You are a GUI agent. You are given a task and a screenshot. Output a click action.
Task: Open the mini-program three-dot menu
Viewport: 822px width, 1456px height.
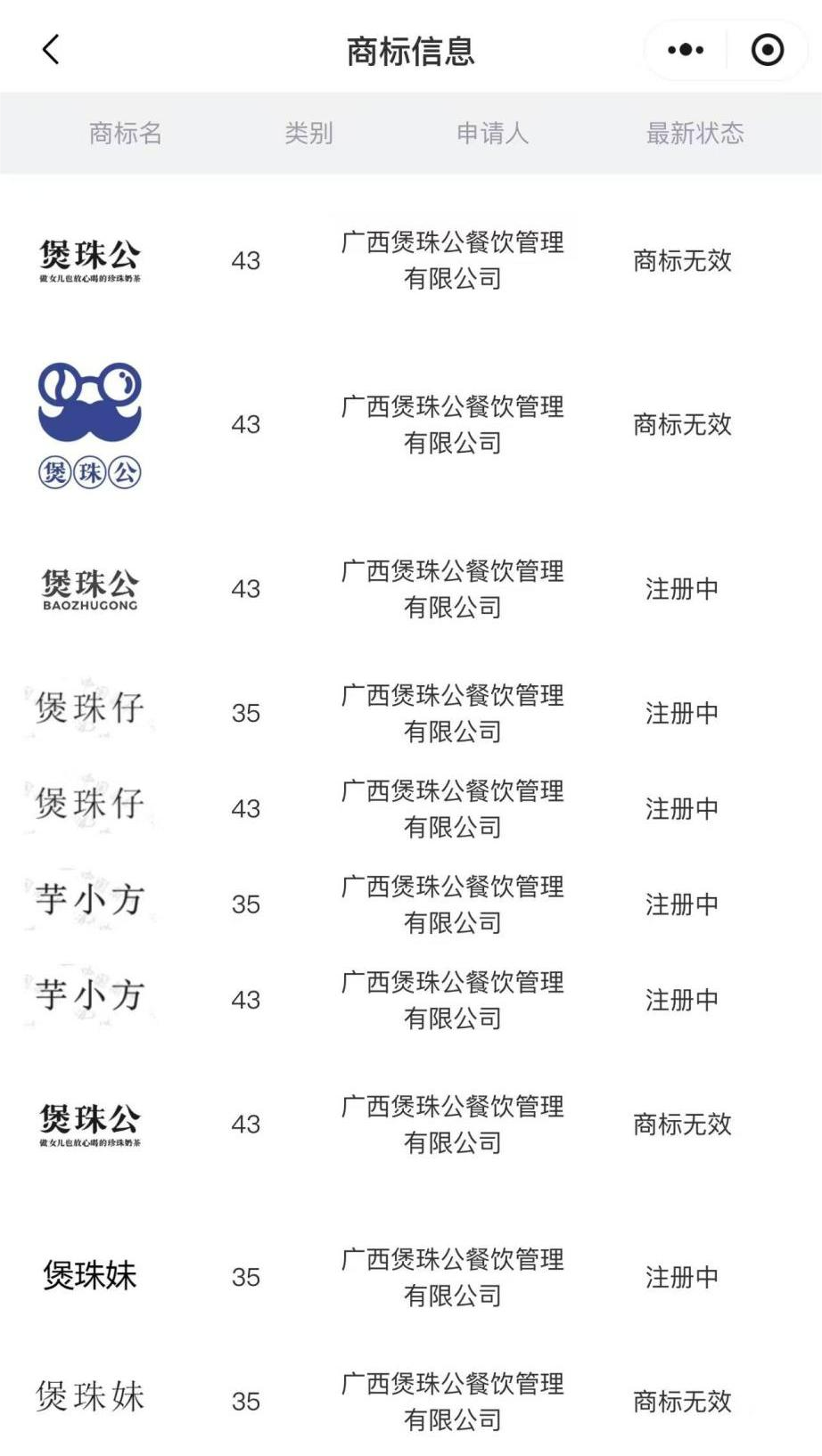(686, 50)
